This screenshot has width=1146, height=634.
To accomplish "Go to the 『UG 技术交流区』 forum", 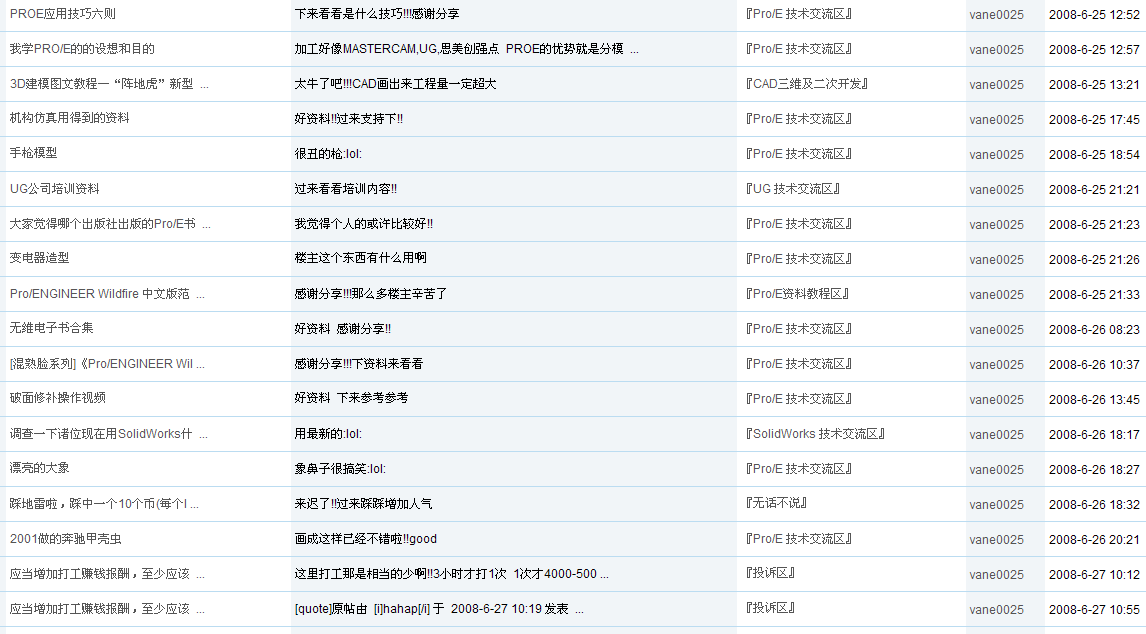I will (x=792, y=189).
